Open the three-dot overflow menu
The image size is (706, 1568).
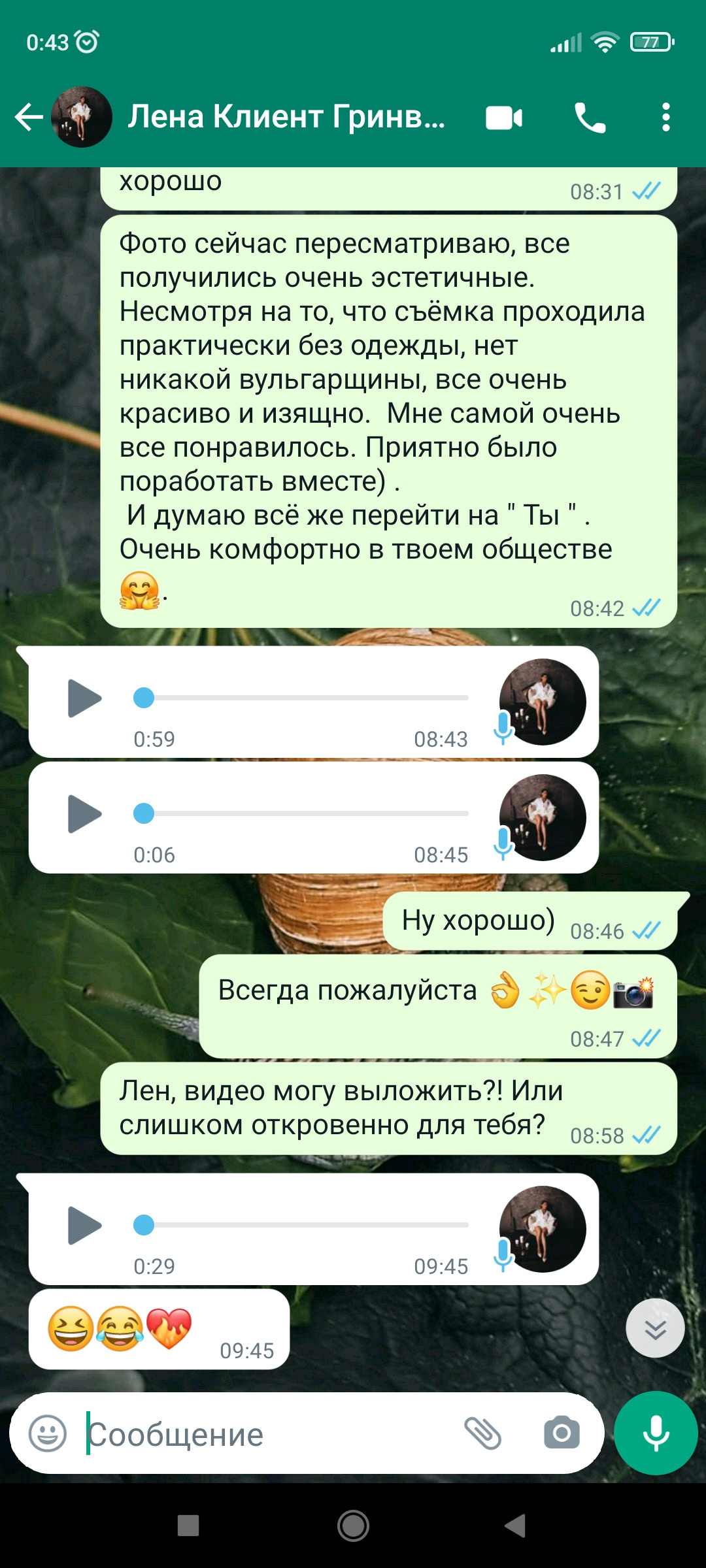pyautogui.click(x=665, y=118)
